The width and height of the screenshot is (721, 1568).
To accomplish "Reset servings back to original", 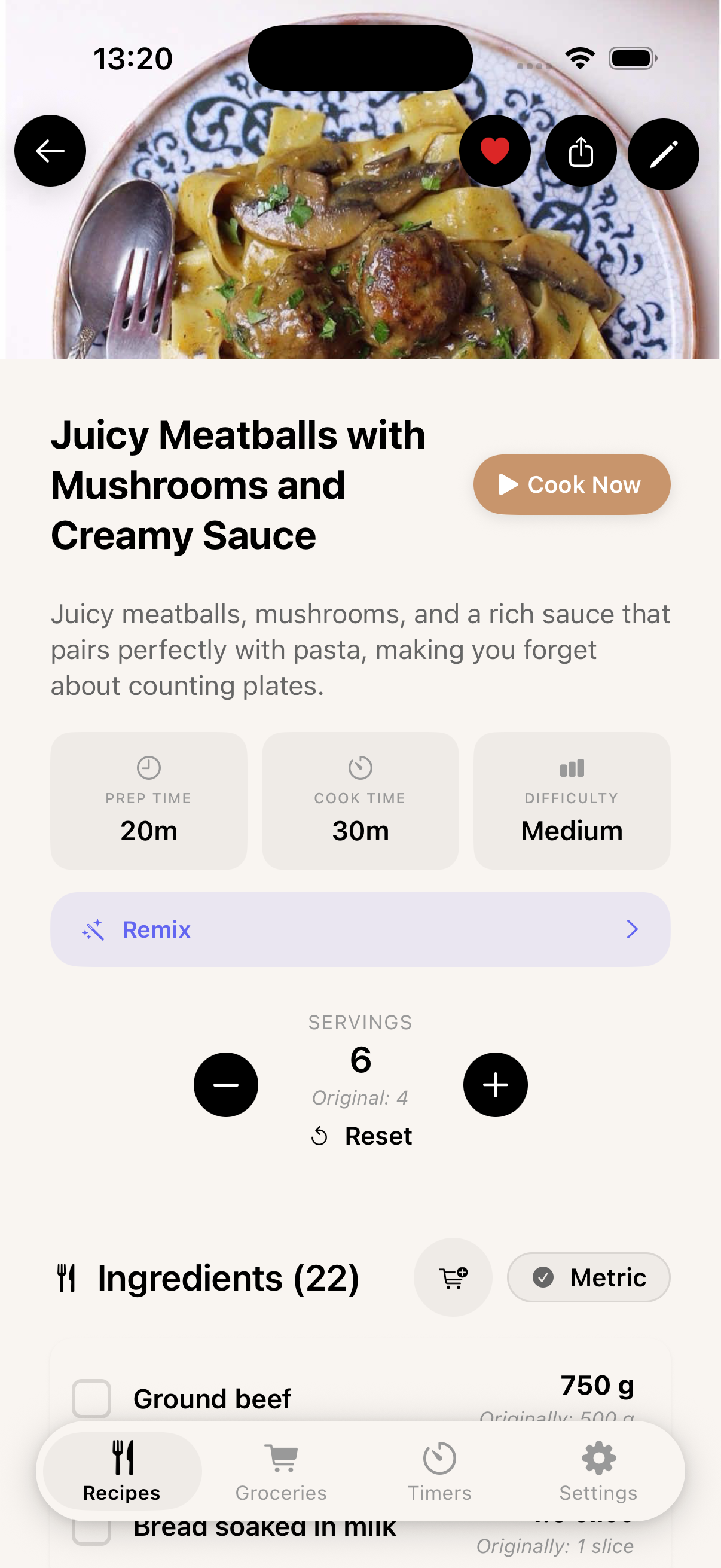I will coord(360,1134).
